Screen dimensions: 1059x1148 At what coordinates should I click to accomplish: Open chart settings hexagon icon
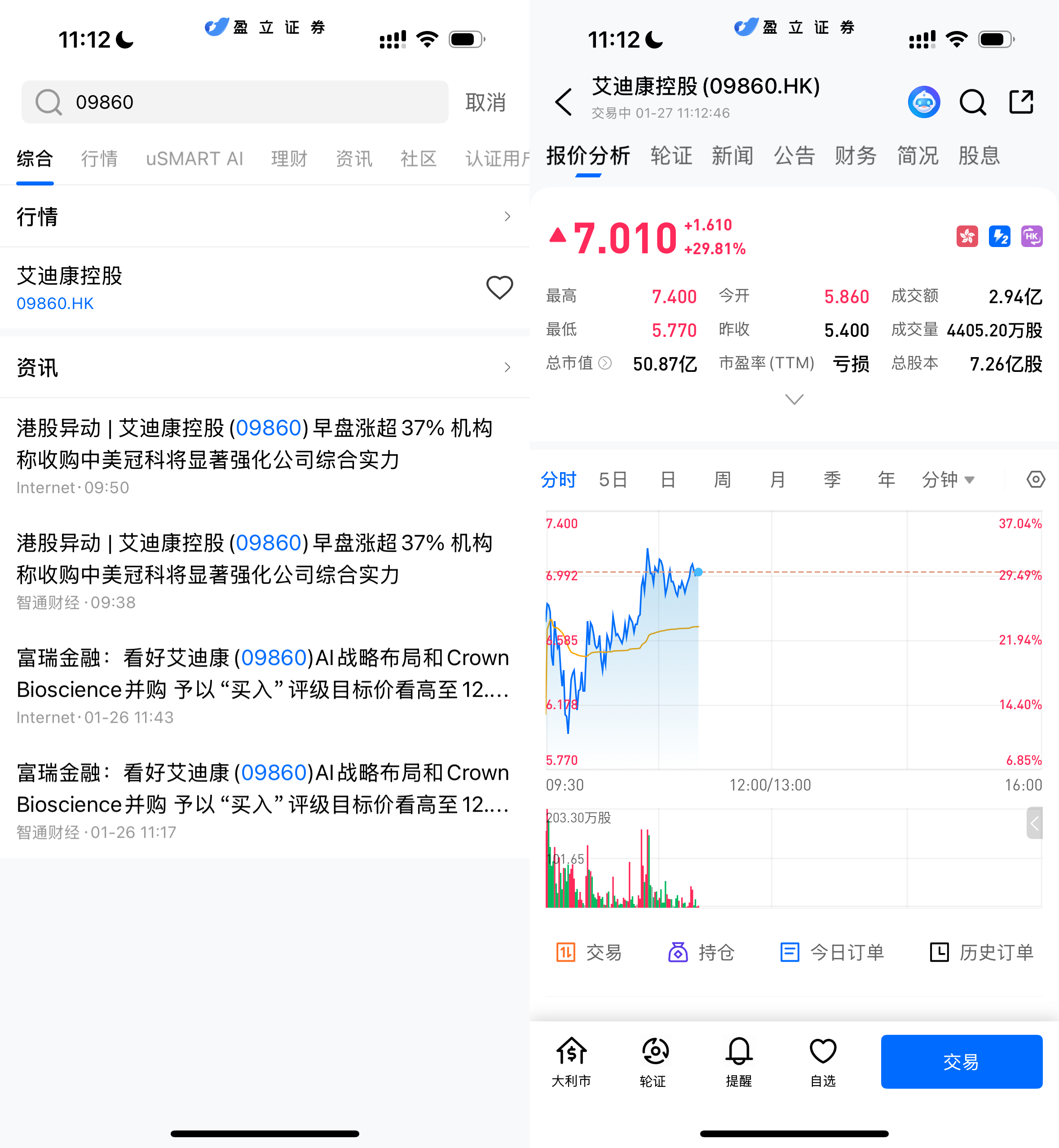tap(1035, 479)
